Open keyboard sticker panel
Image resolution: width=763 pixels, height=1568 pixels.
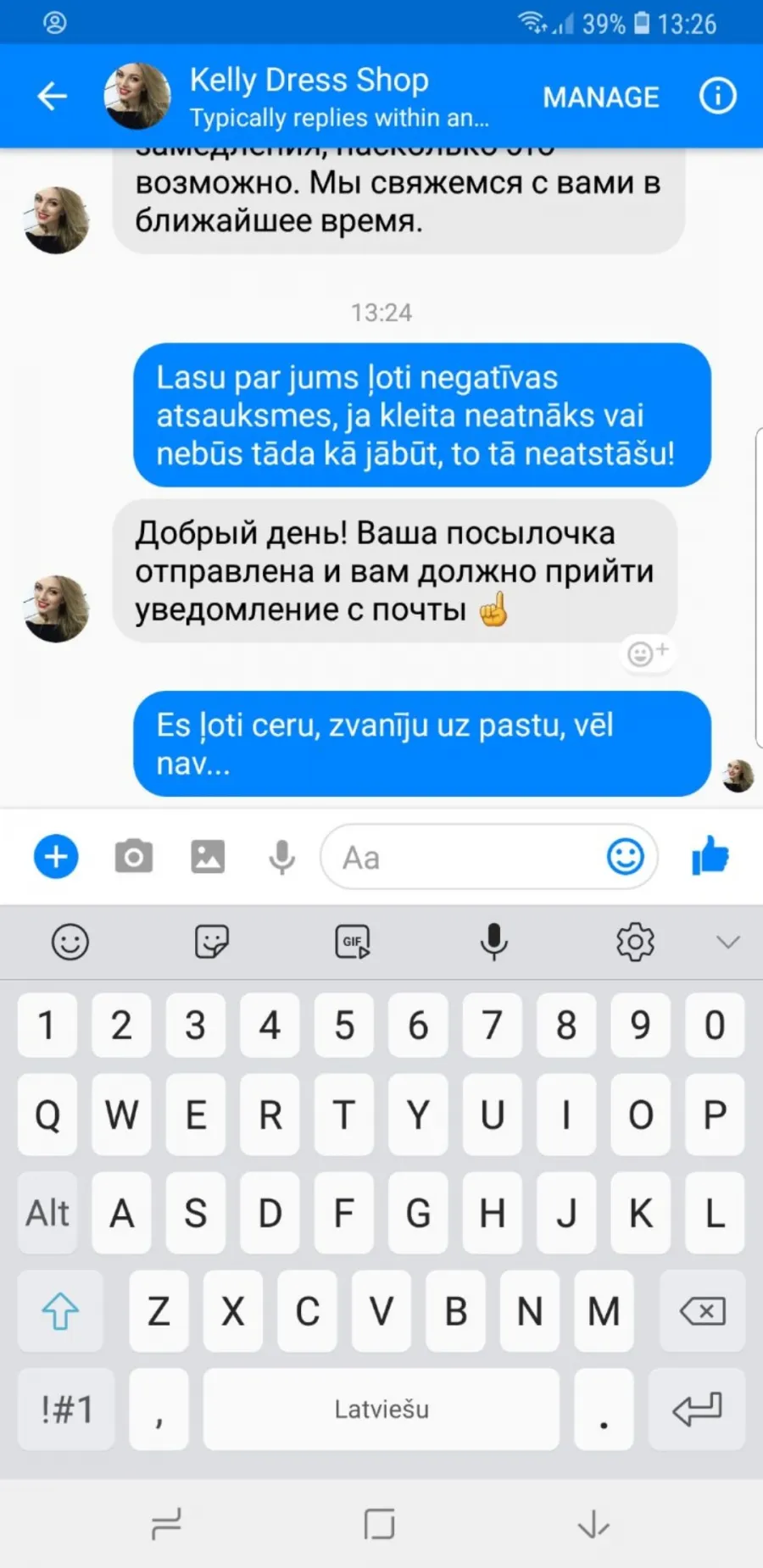point(211,941)
